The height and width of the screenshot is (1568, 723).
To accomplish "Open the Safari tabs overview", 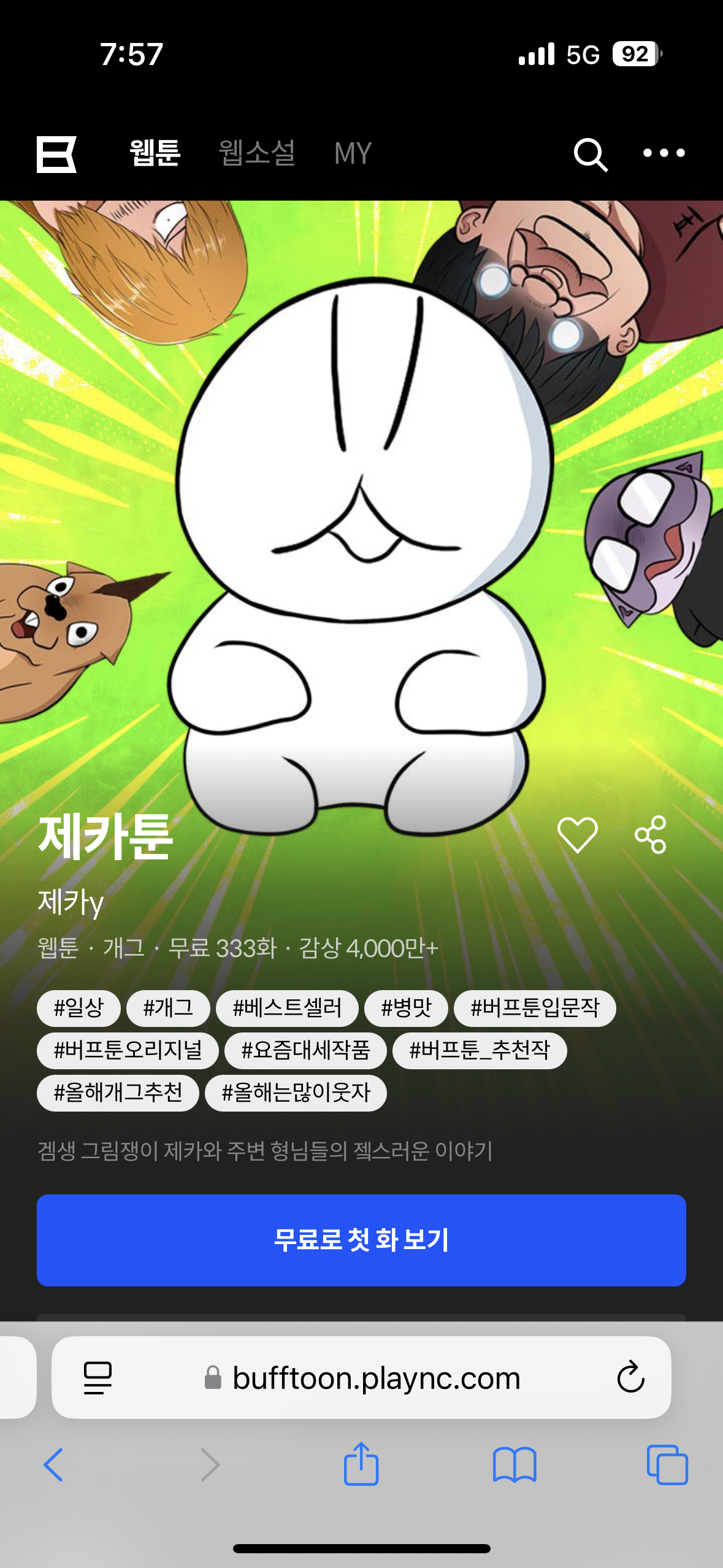I will (x=667, y=1465).
